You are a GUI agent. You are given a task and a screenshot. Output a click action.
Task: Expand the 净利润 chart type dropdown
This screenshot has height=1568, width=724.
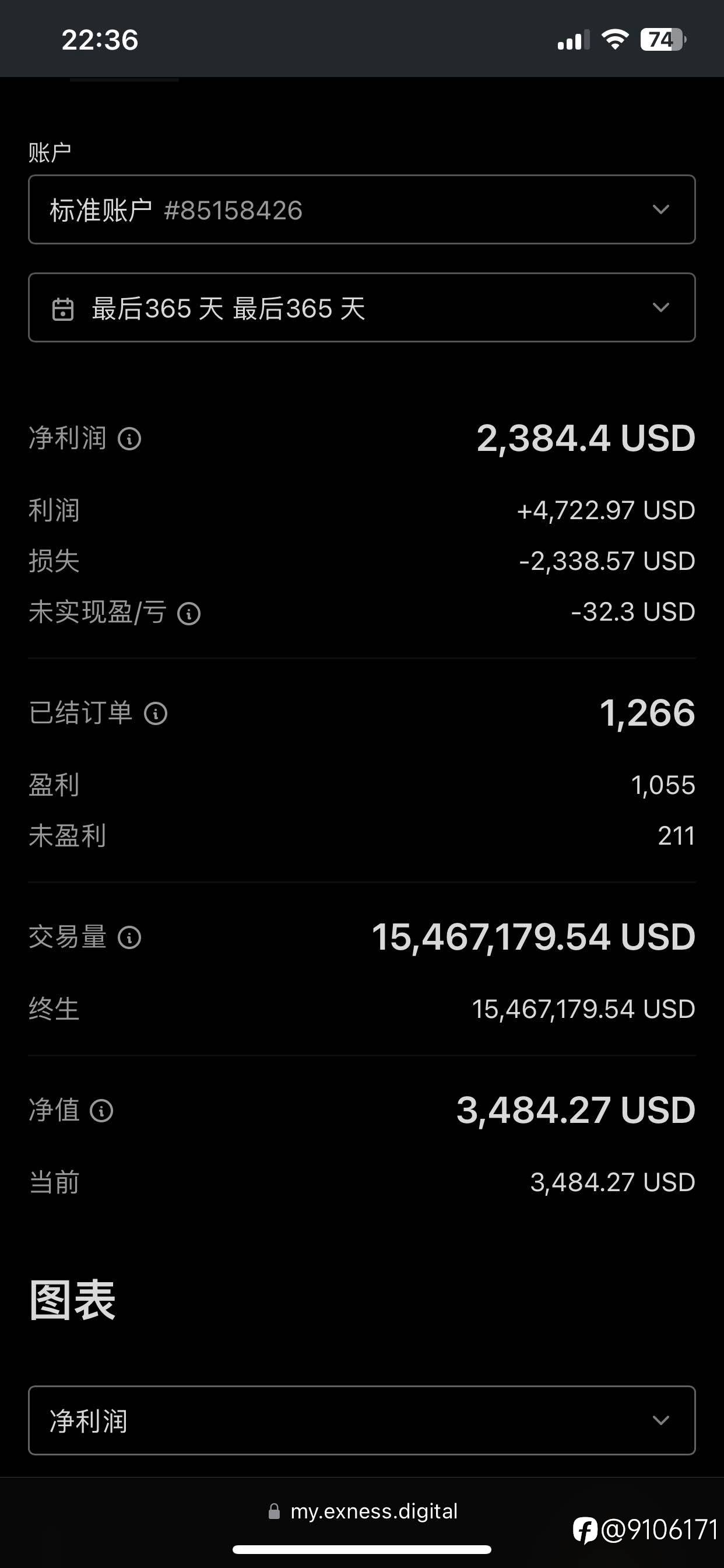[361, 1420]
